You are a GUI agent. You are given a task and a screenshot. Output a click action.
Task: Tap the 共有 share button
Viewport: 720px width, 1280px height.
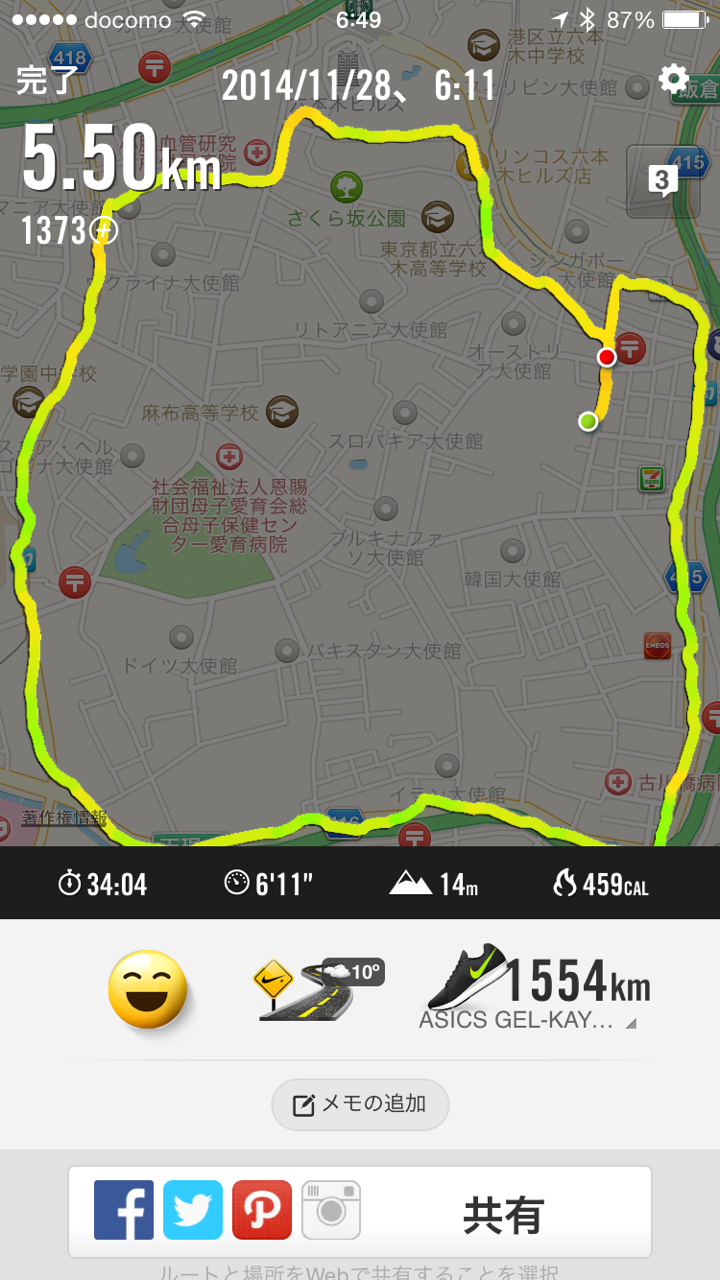503,1215
